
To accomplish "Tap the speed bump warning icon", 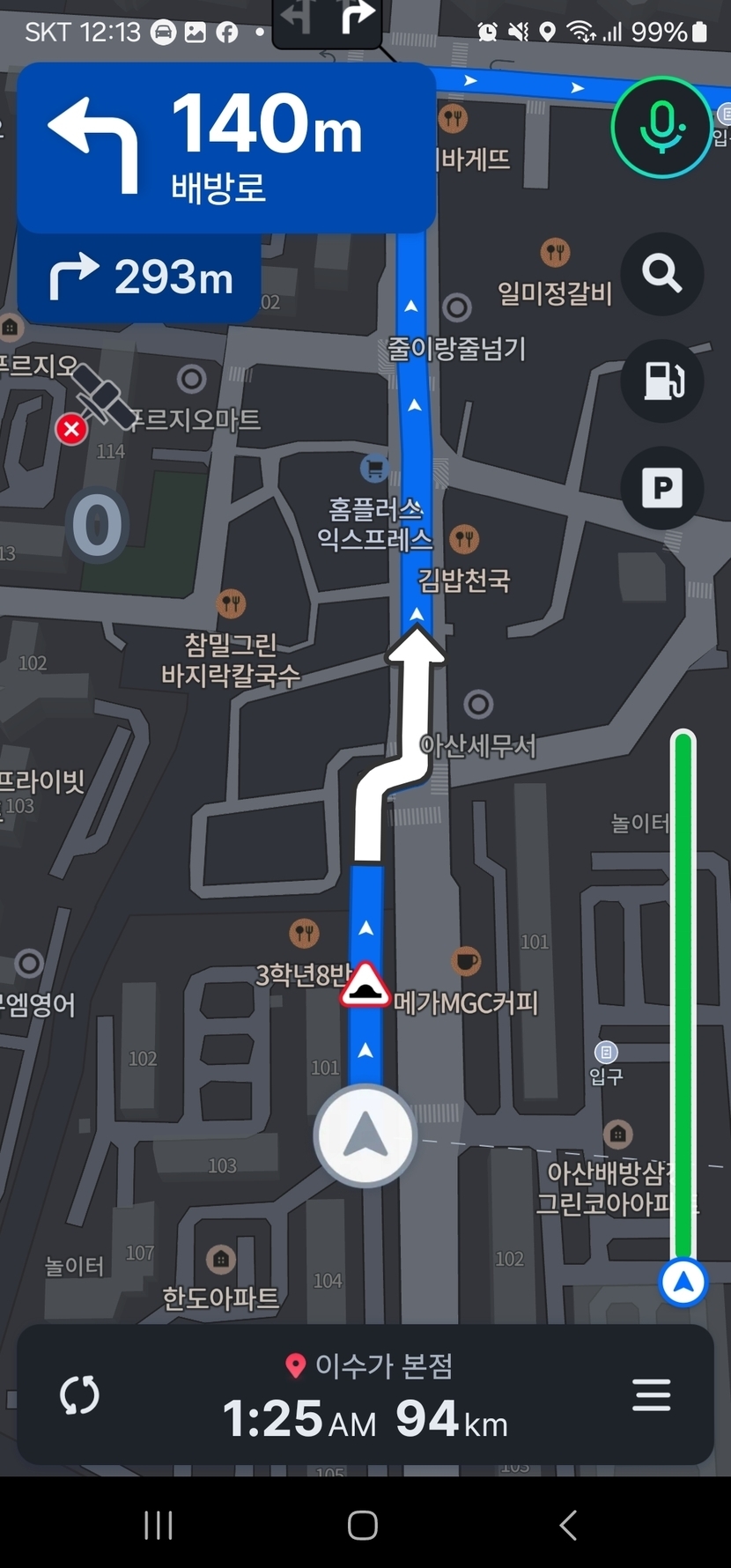I will (365, 986).
